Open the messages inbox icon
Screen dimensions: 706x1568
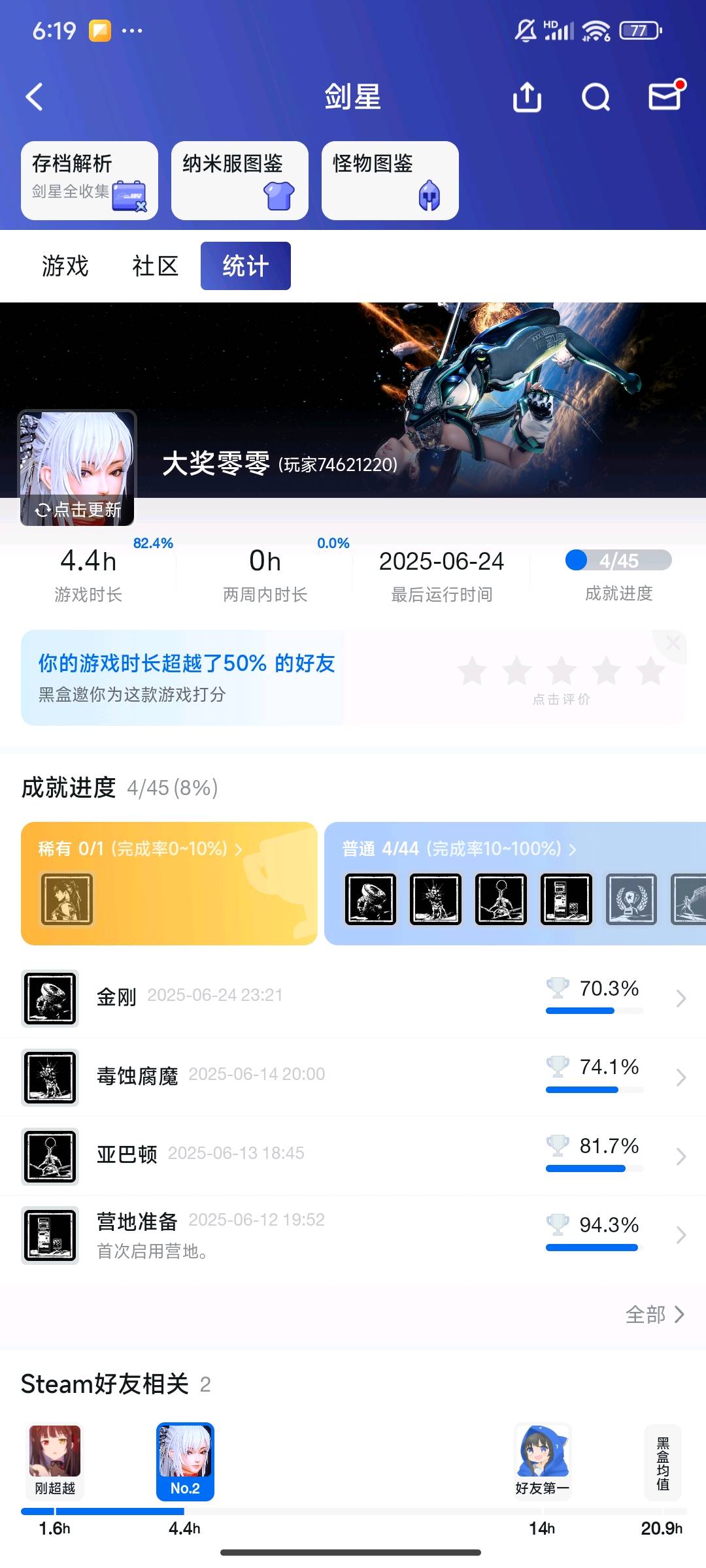pyautogui.click(x=665, y=97)
